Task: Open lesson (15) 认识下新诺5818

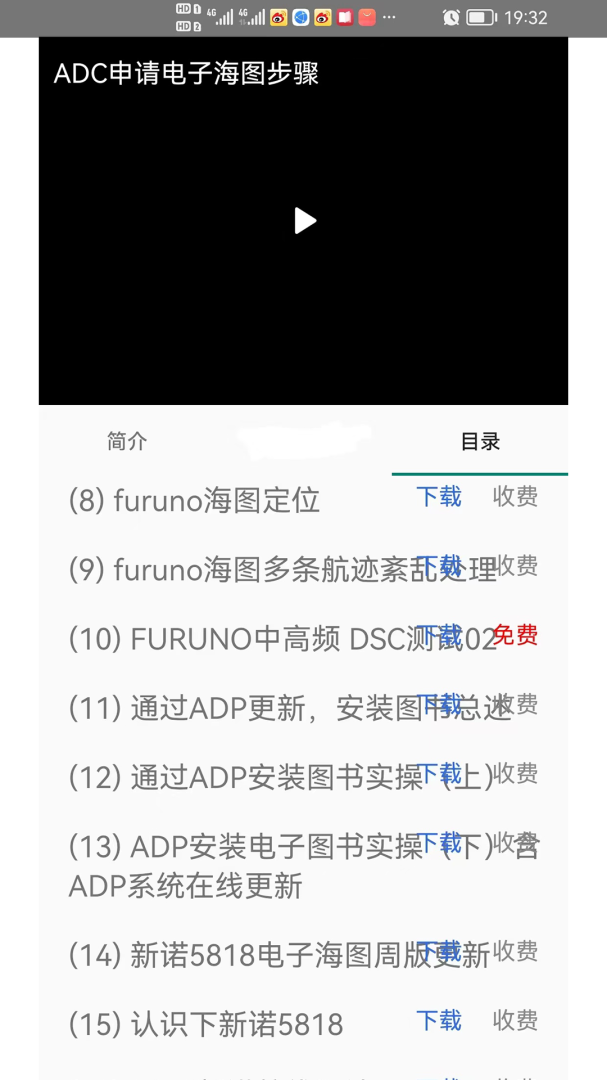Action: [x=206, y=1024]
